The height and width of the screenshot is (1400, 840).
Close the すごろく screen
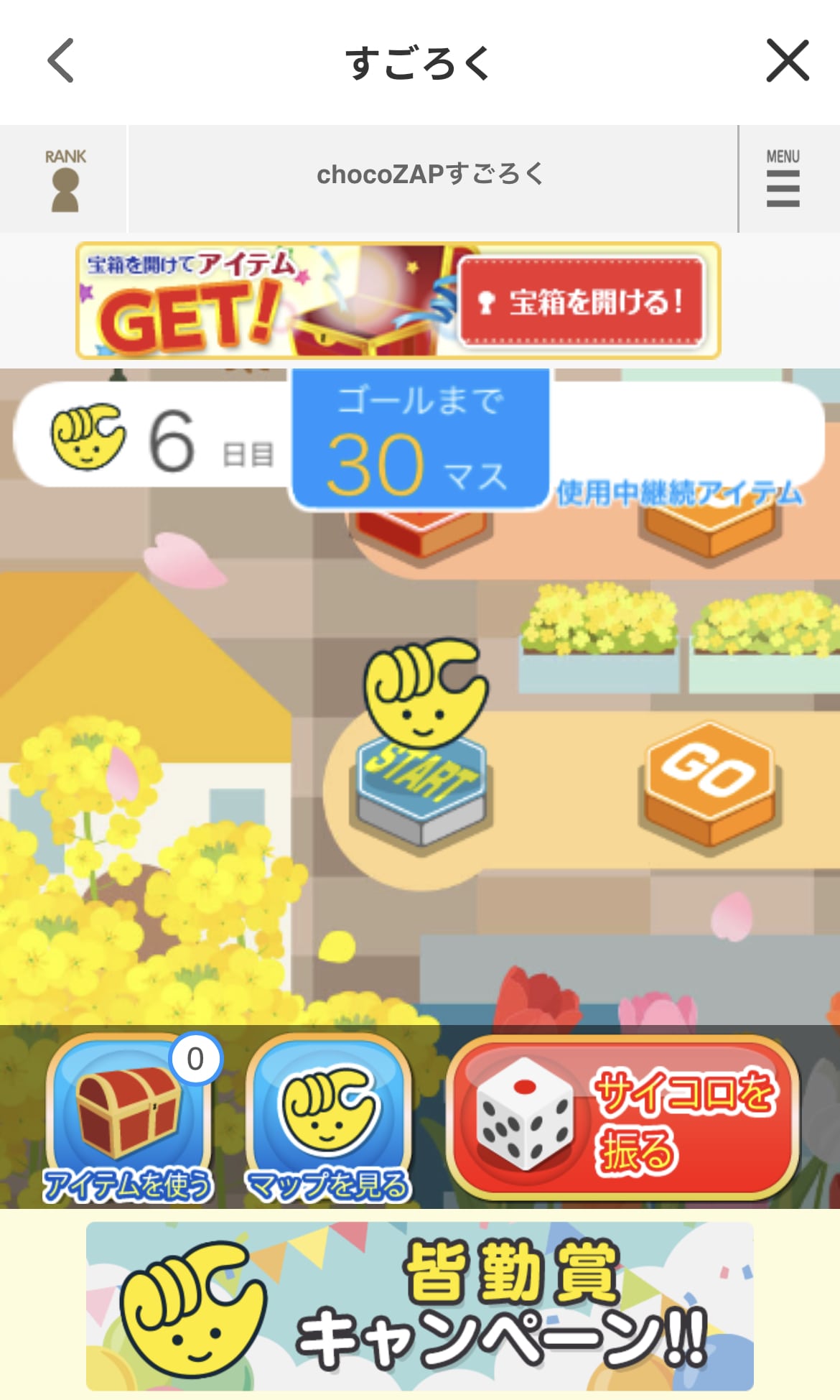tap(788, 61)
